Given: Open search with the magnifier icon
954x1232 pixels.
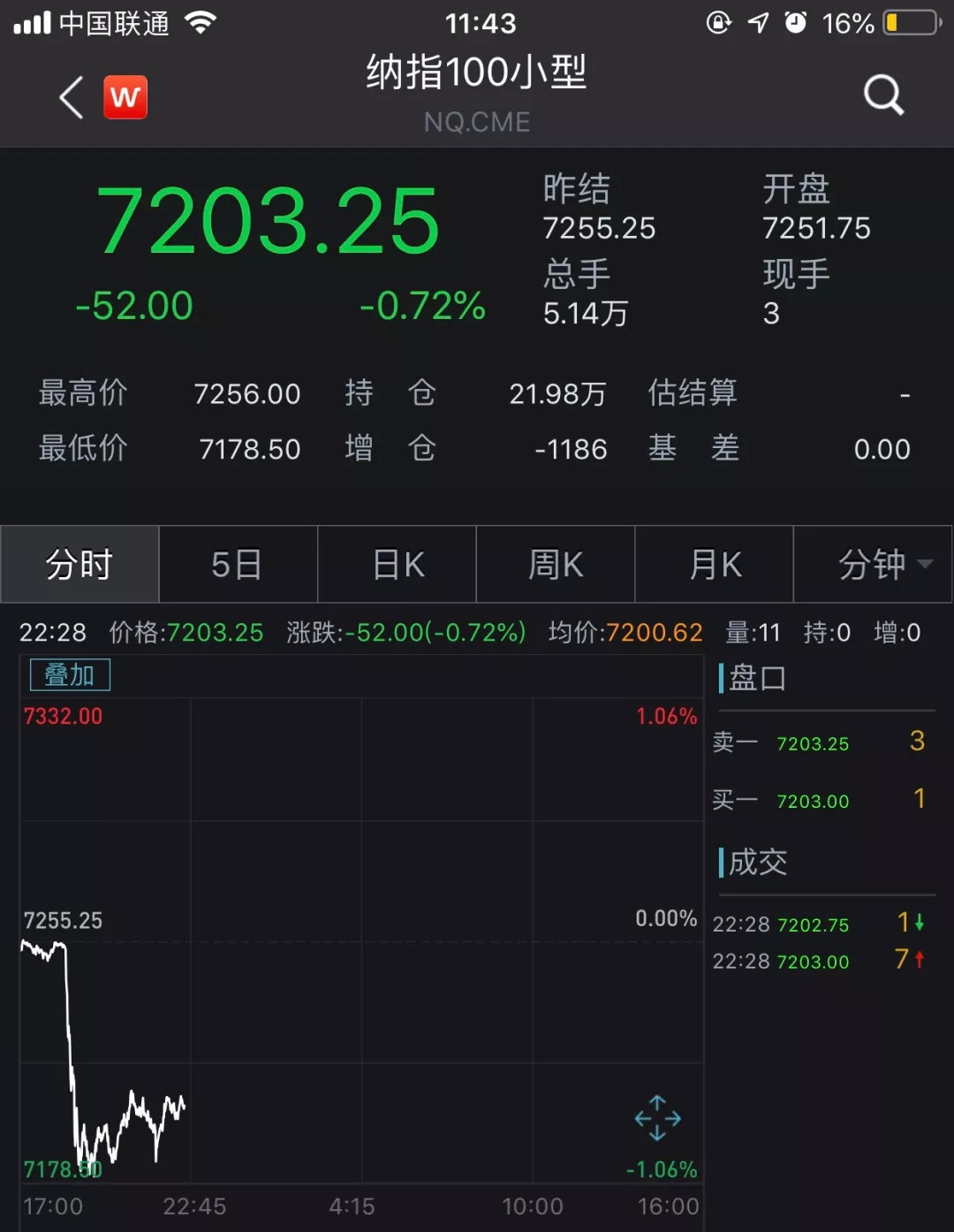Looking at the screenshot, I should [883, 95].
